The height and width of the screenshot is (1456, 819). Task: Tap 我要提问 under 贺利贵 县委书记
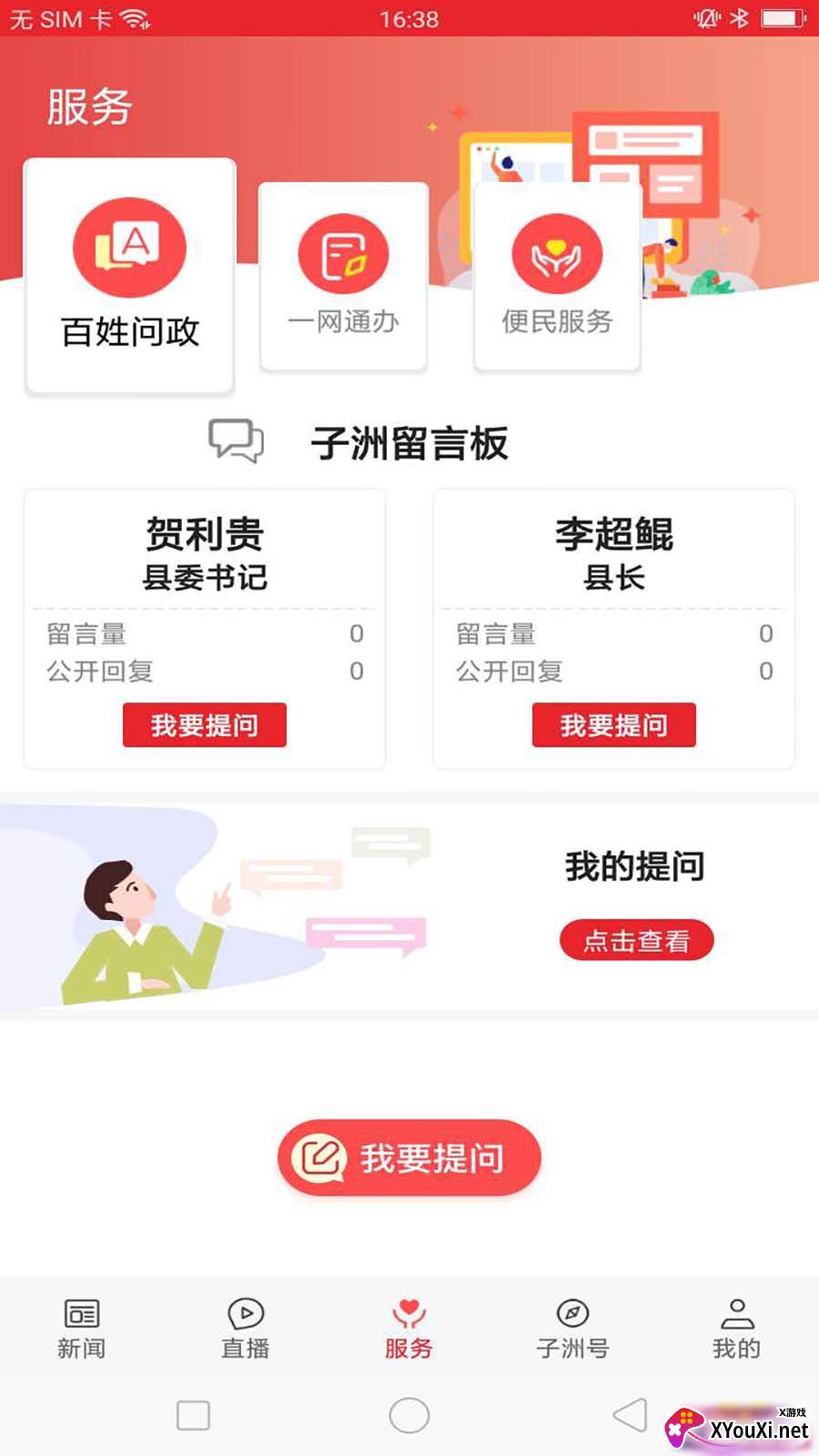click(205, 725)
